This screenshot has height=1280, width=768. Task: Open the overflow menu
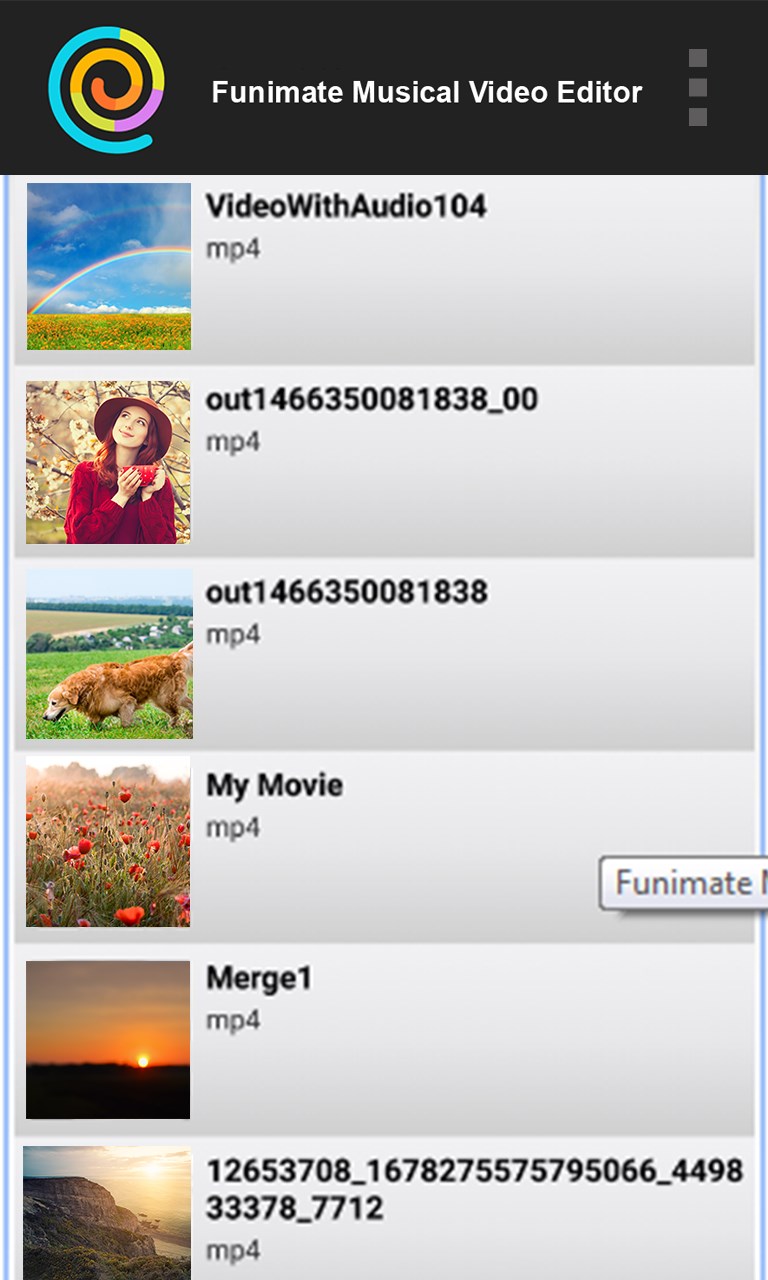click(698, 88)
